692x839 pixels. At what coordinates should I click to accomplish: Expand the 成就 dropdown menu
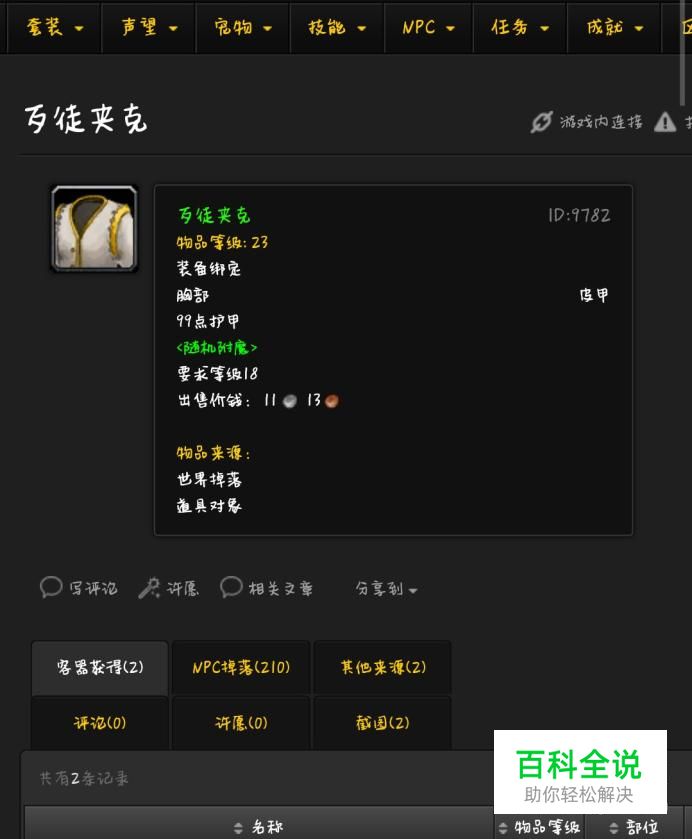(614, 28)
